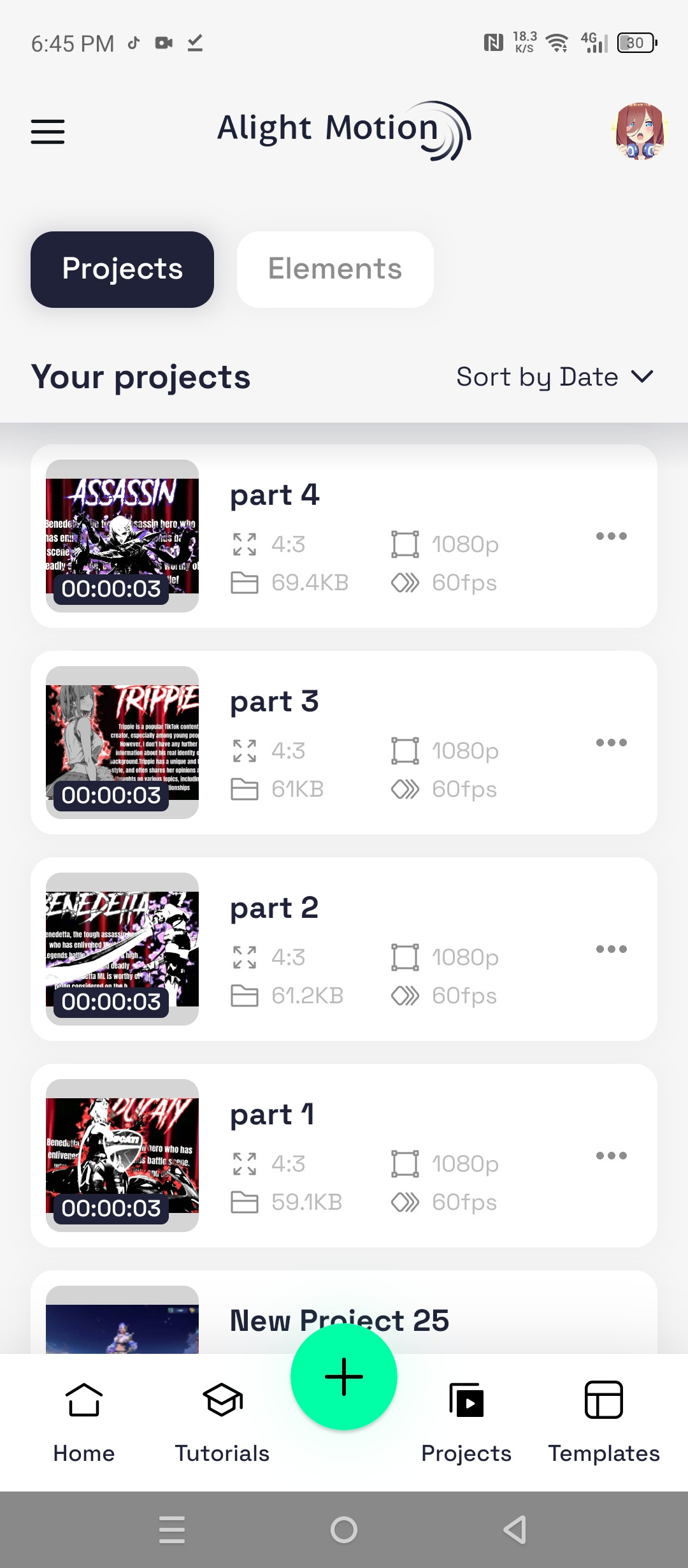
Task: Expand the Sort by Date dropdown
Action: tap(555, 377)
